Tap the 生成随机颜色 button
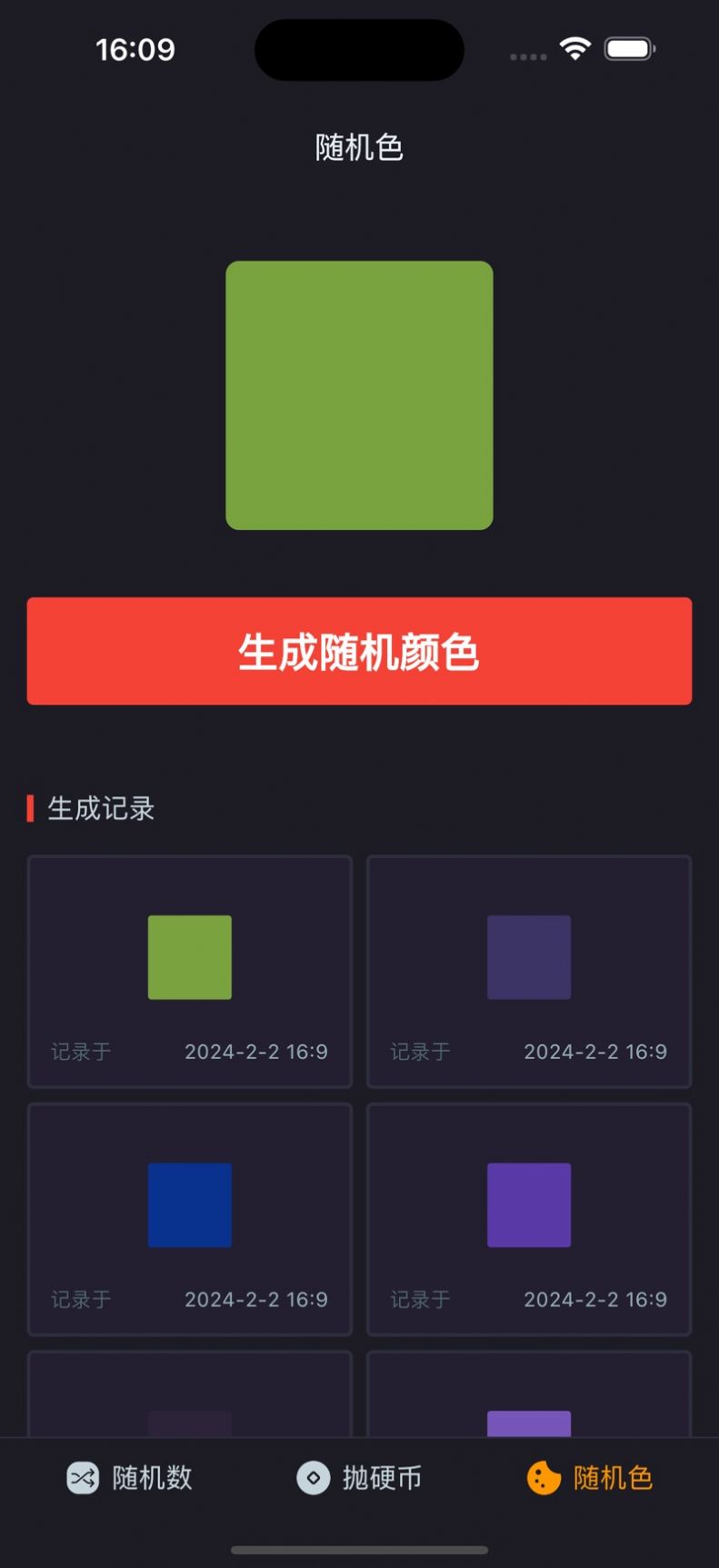Viewport: 719px width, 1568px height. coord(359,651)
